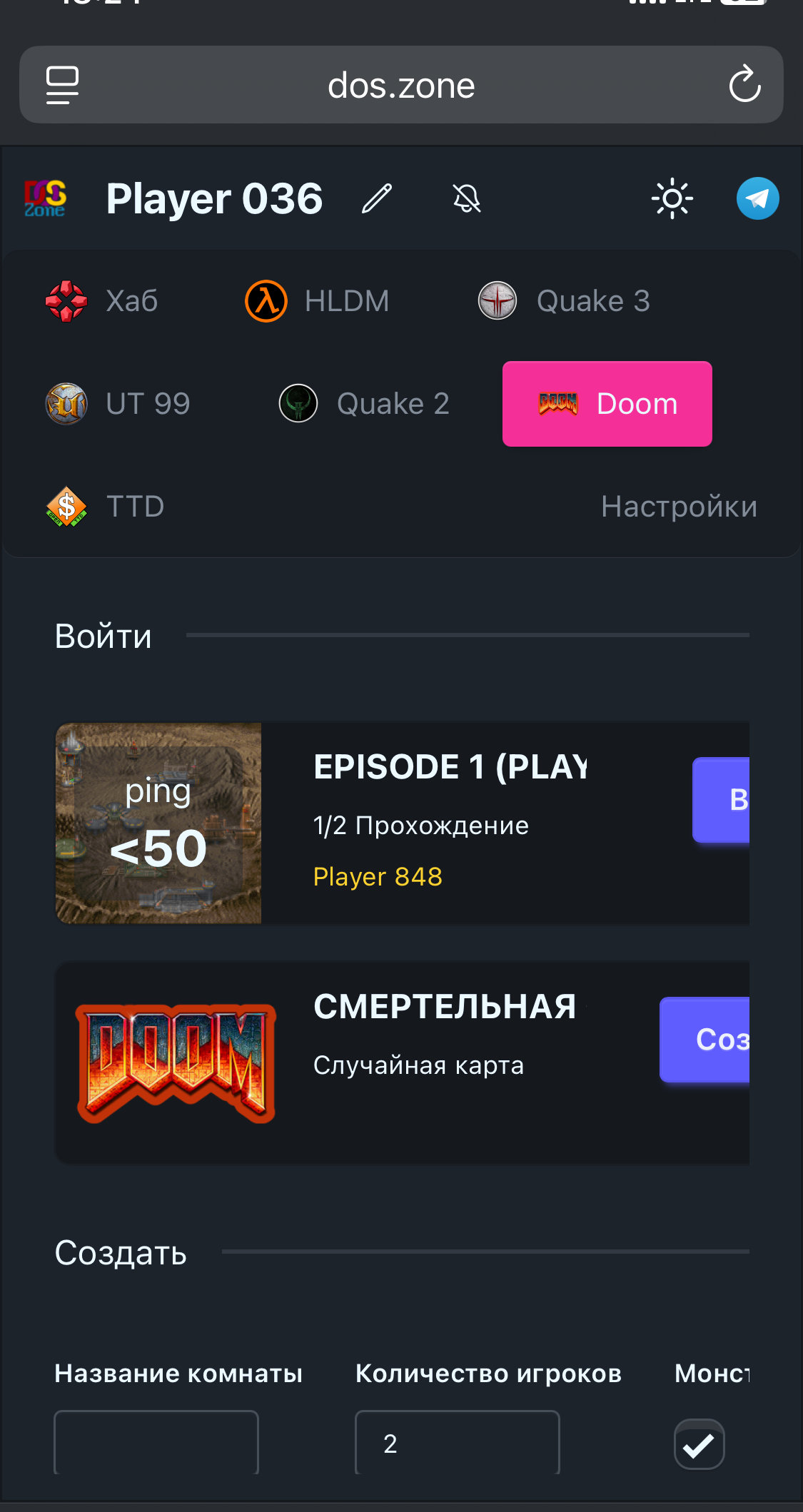Switch to the HLDM tab

(318, 301)
